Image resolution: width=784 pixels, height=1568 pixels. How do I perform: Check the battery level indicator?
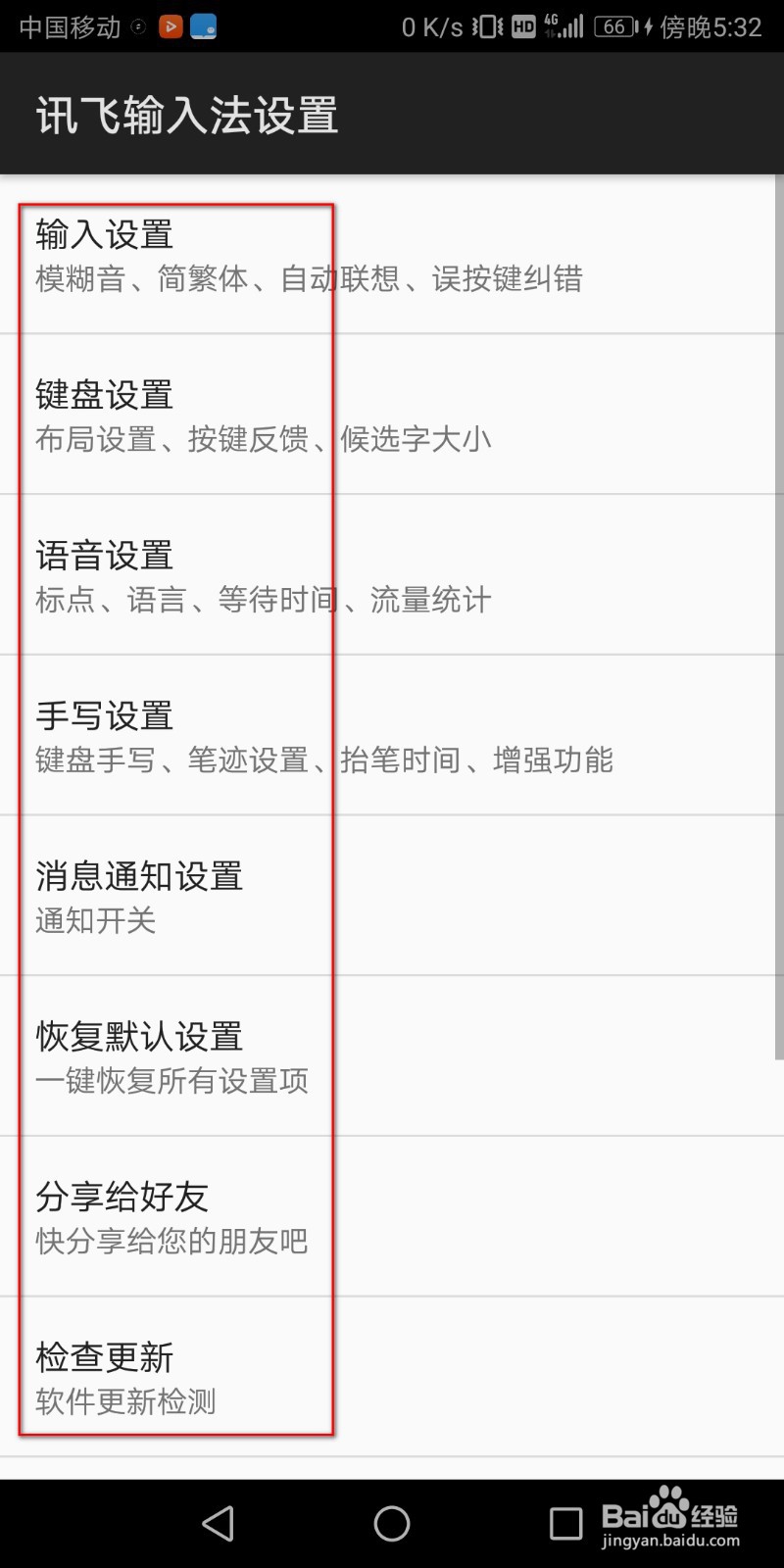click(x=613, y=25)
